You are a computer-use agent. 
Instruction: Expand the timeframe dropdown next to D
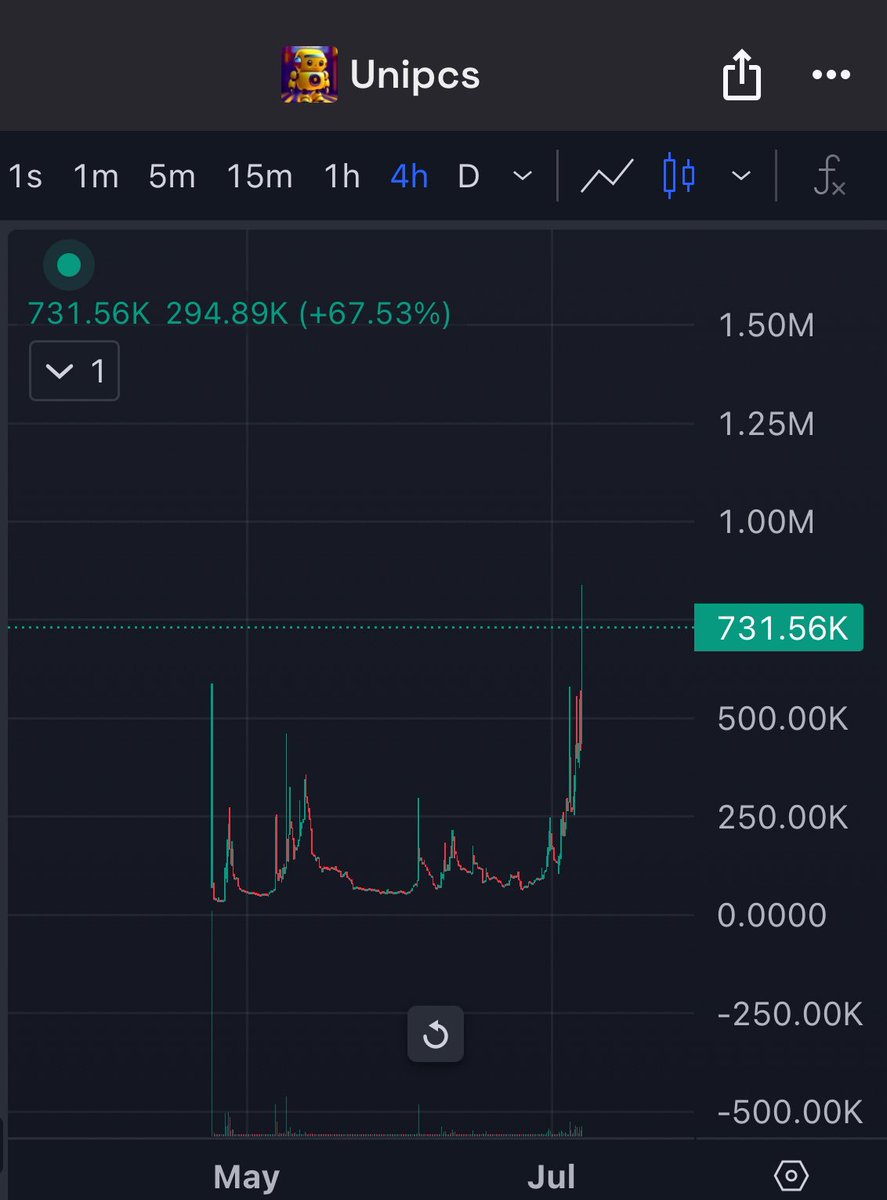[522, 177]
